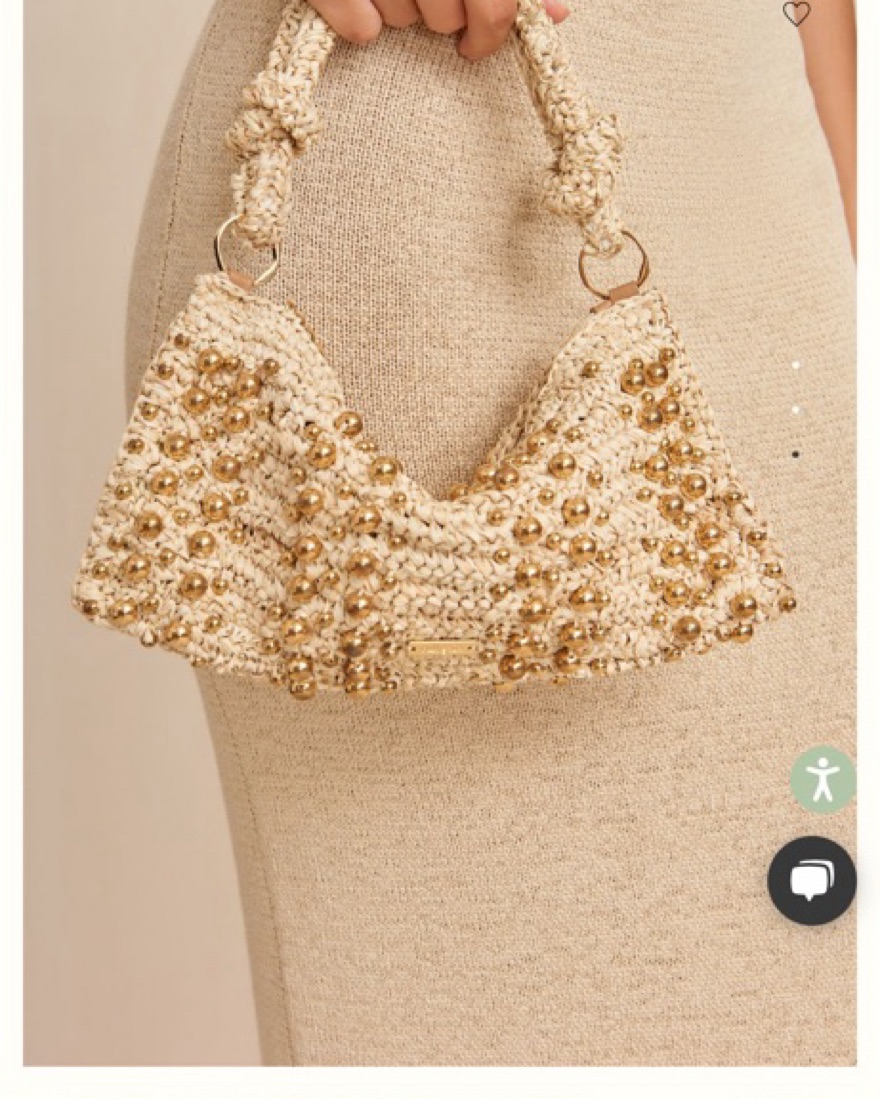The image size is (880, 1099).
Task: Open the accessibility options widget
Action: pos(822,779)
